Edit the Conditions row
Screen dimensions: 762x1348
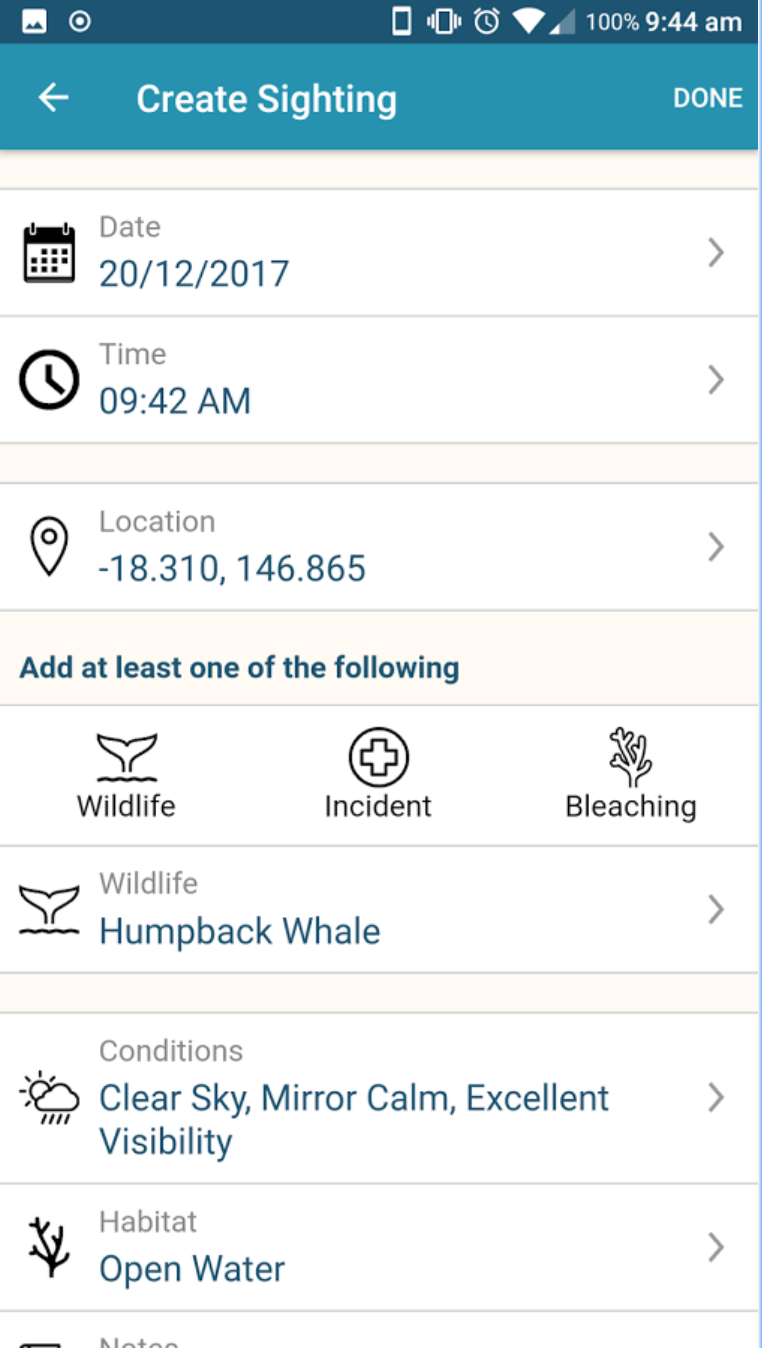(380, 1098)
